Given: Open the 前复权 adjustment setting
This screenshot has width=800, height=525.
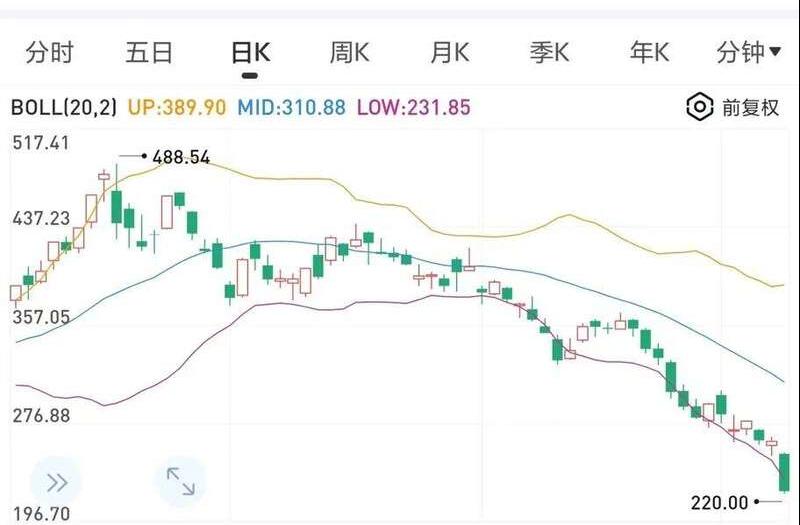Looking at the screenshot, I should (x=733, y=107).
